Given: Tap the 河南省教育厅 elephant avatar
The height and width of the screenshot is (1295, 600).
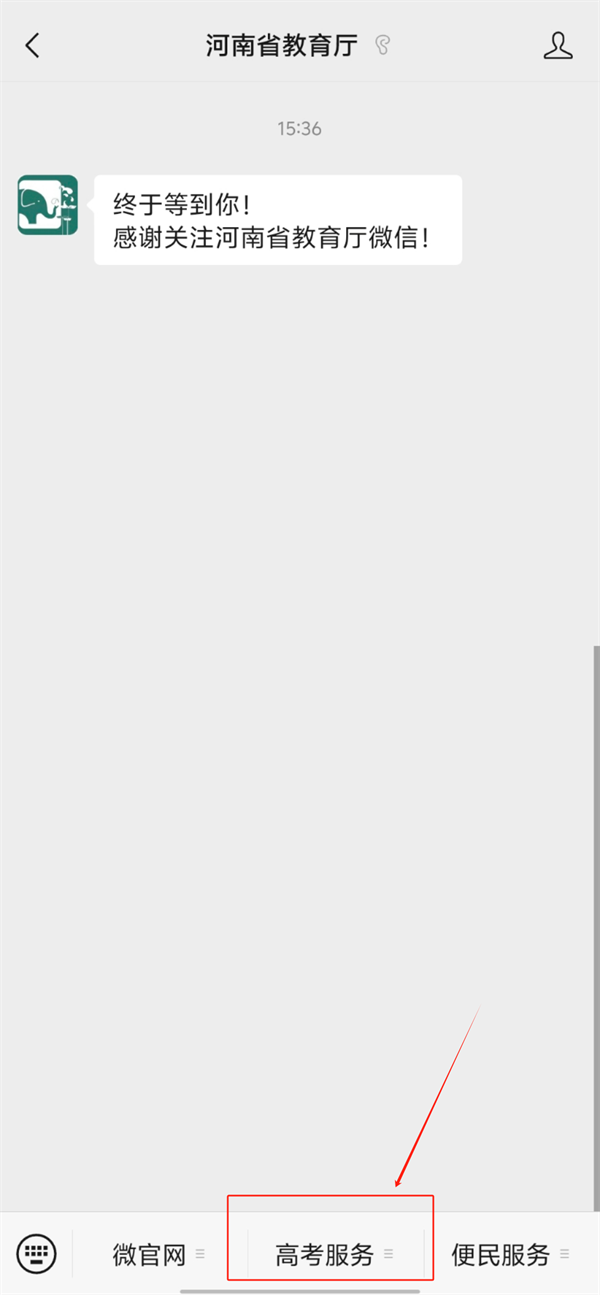Looking at the screenshot, I should coord(47,205).
